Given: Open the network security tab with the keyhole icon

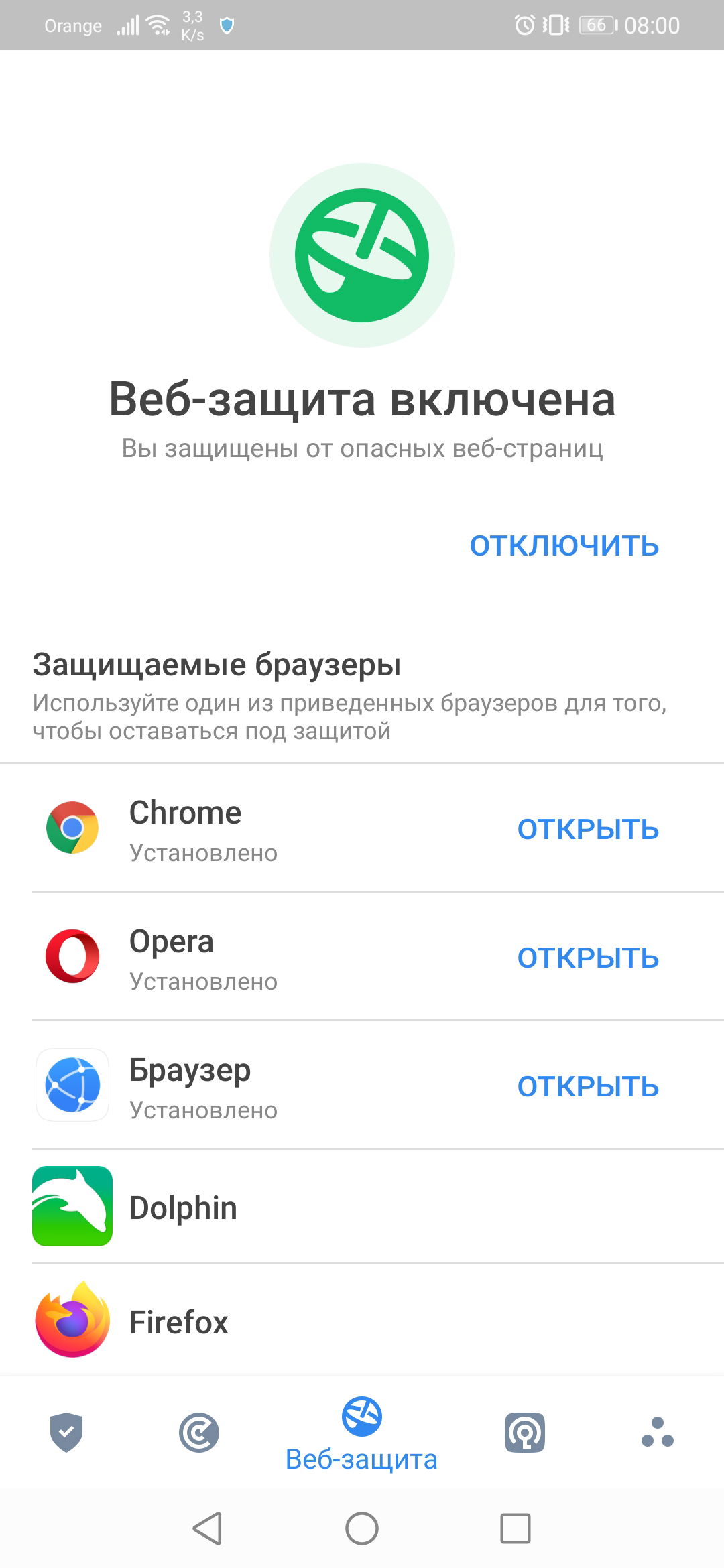Looking at the screenshot, I should click(x=524, y=1433).
